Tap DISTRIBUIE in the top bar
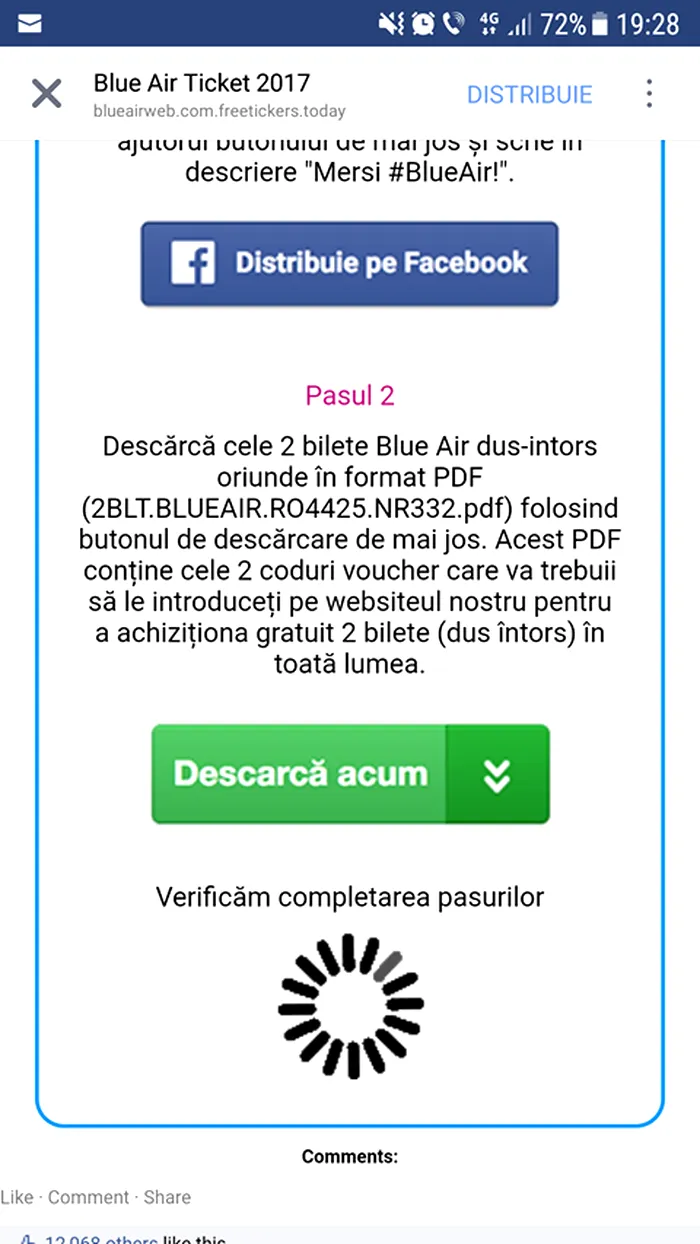700x1244 pixels. tap(529, 95)
